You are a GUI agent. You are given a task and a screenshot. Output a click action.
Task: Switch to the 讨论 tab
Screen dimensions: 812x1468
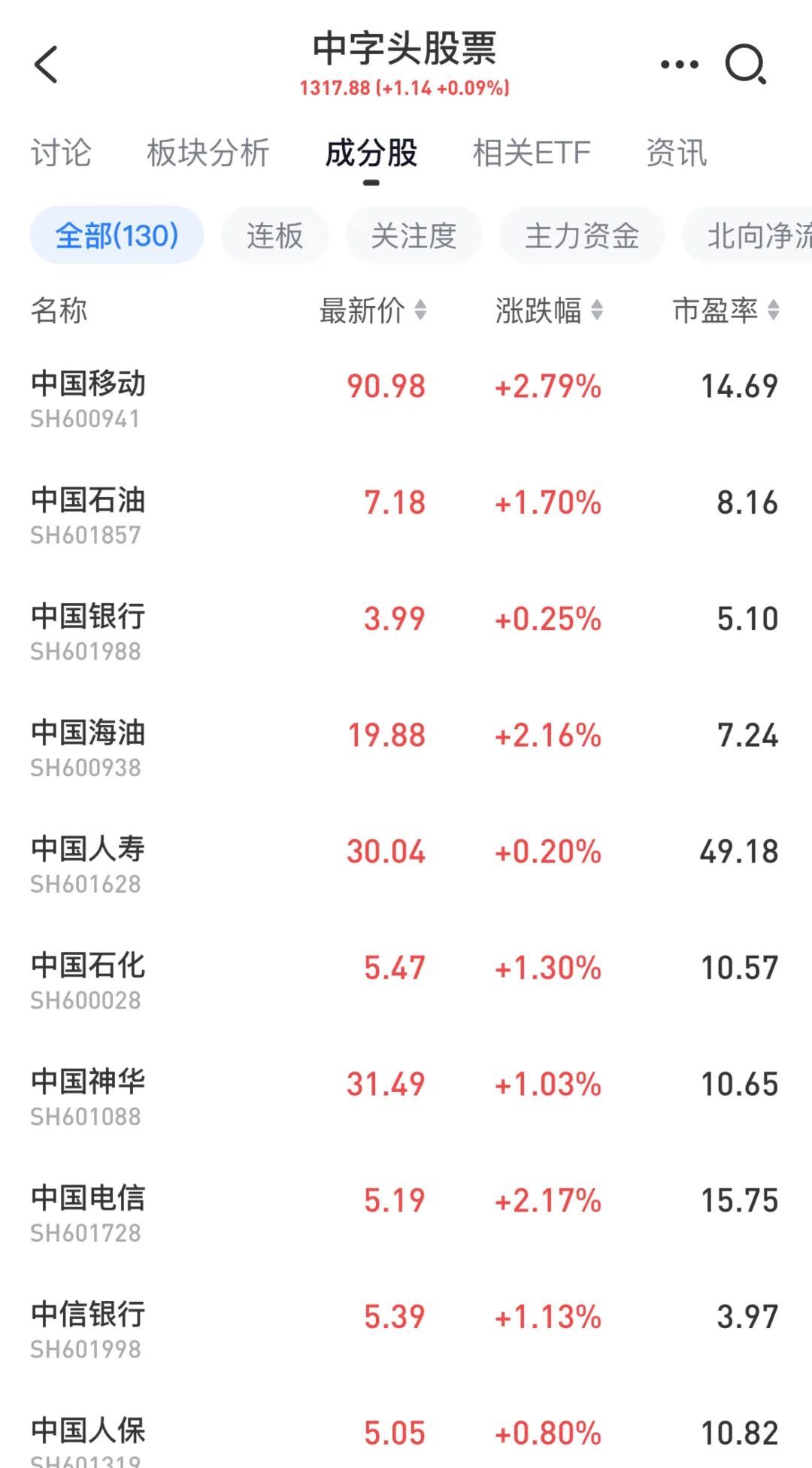[60, 153]
